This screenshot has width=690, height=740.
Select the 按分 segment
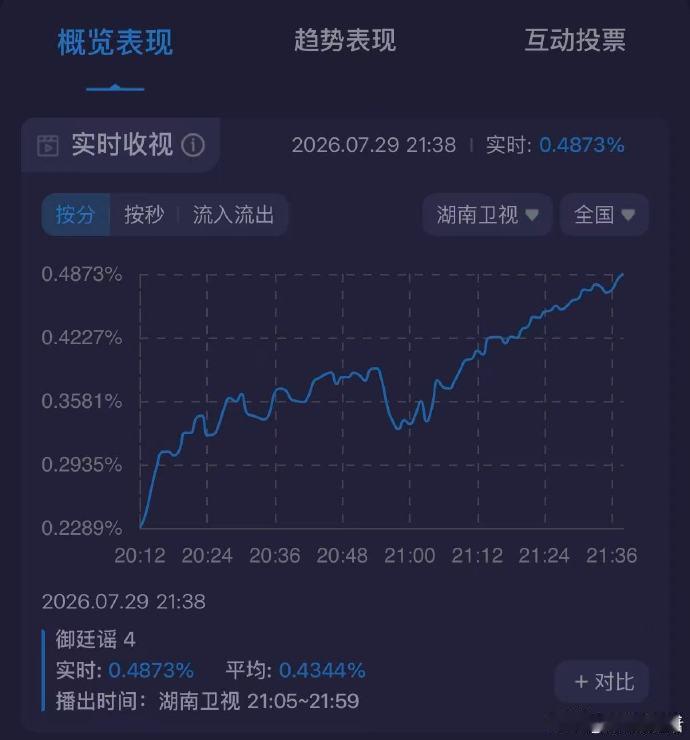click(x=76, y=215)
